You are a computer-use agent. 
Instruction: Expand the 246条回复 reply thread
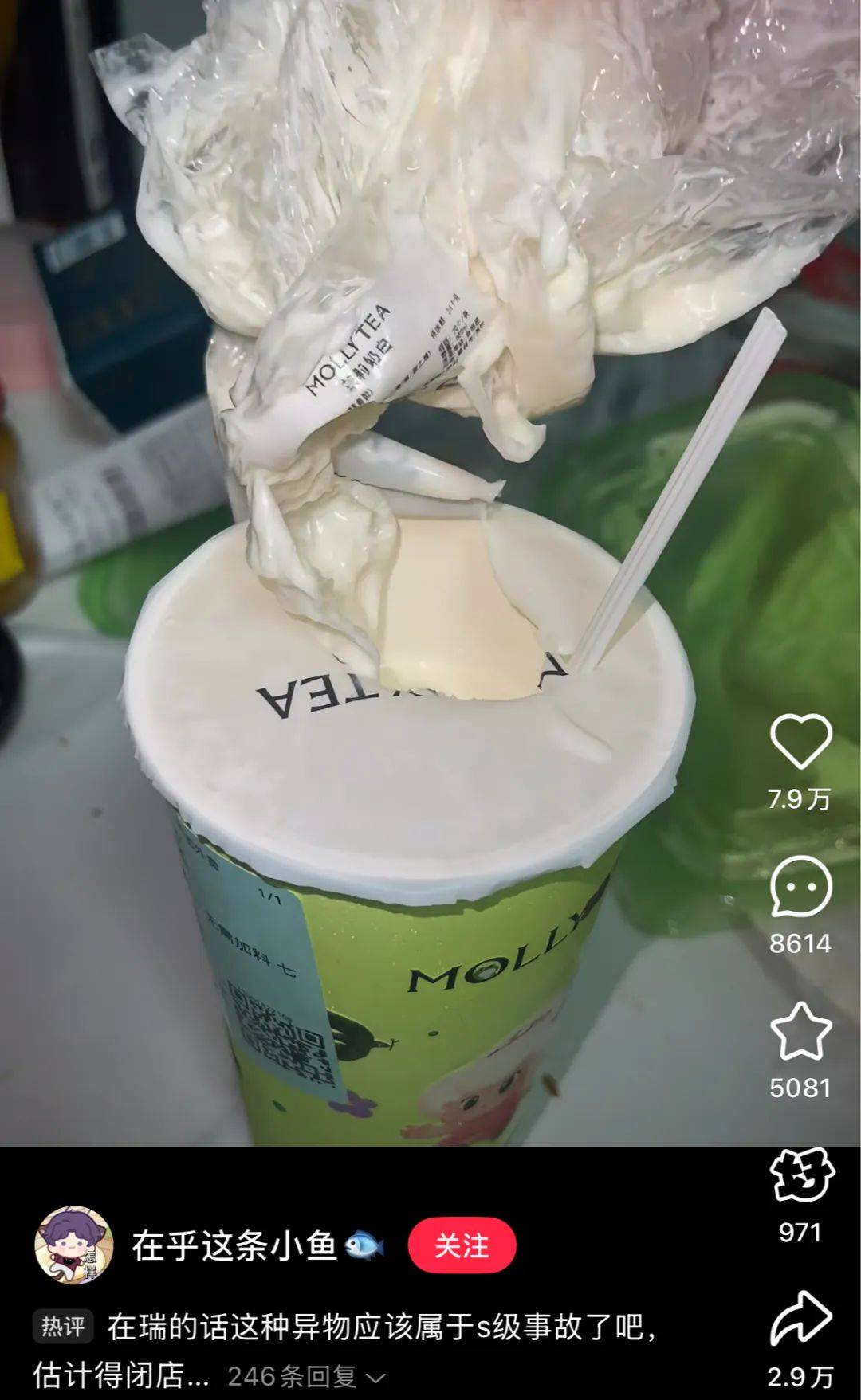[306, 1376]
